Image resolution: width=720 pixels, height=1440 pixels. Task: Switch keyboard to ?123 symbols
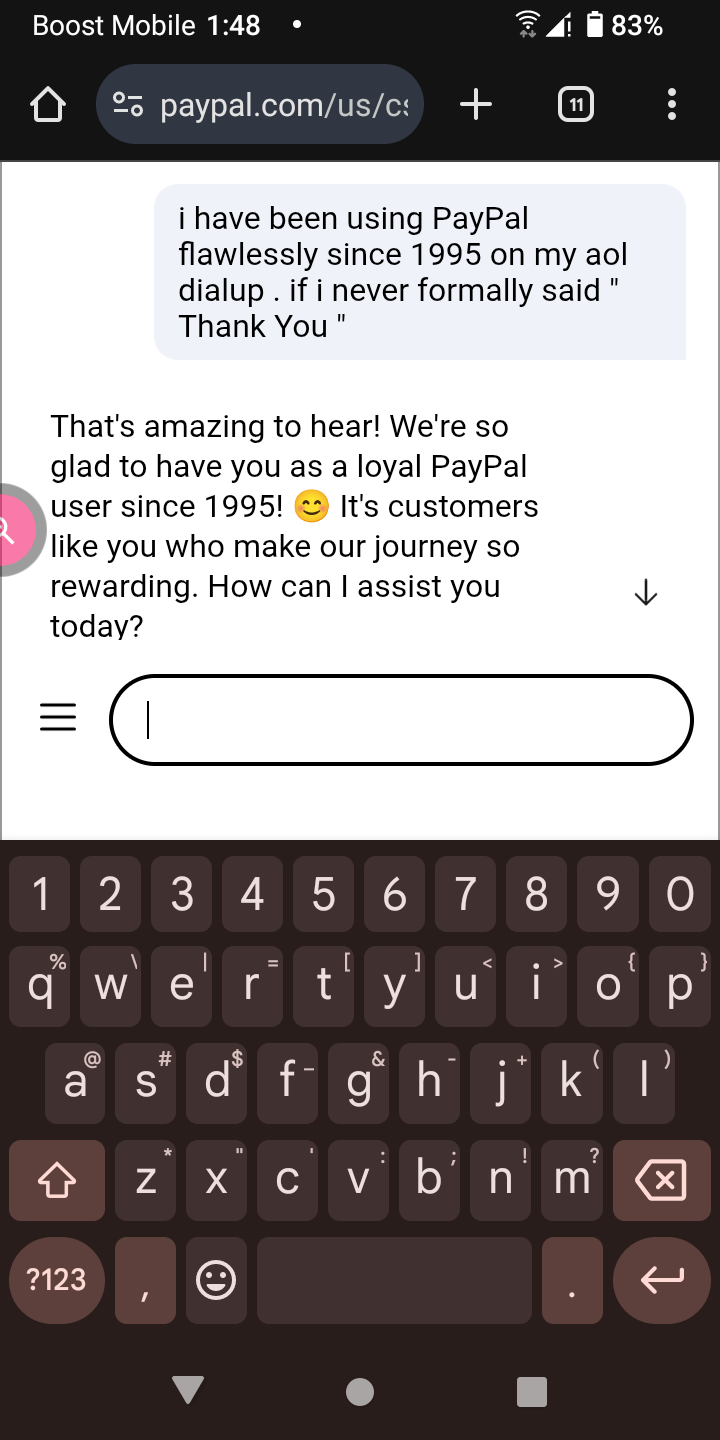click(57, 1279)
